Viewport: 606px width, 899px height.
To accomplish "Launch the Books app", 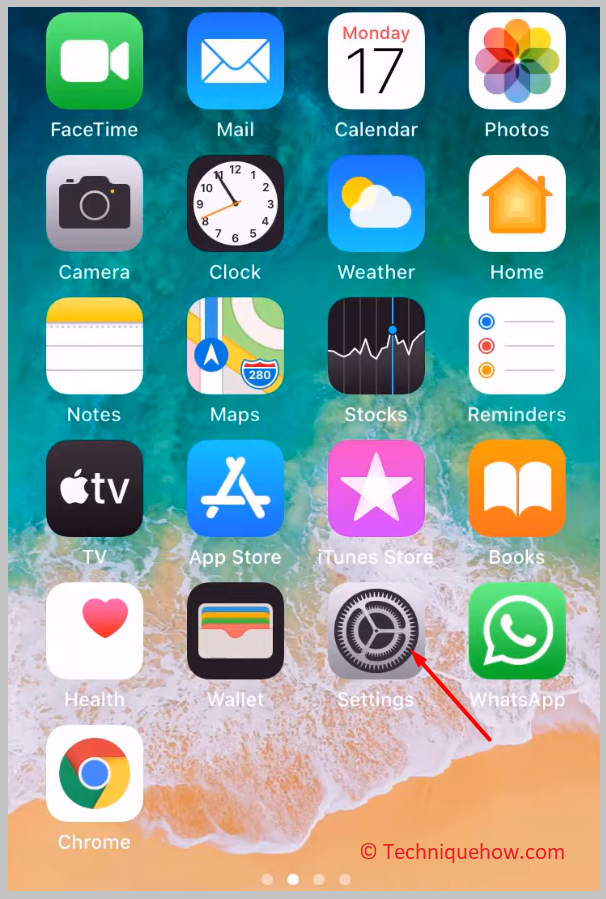I will 517,489.
